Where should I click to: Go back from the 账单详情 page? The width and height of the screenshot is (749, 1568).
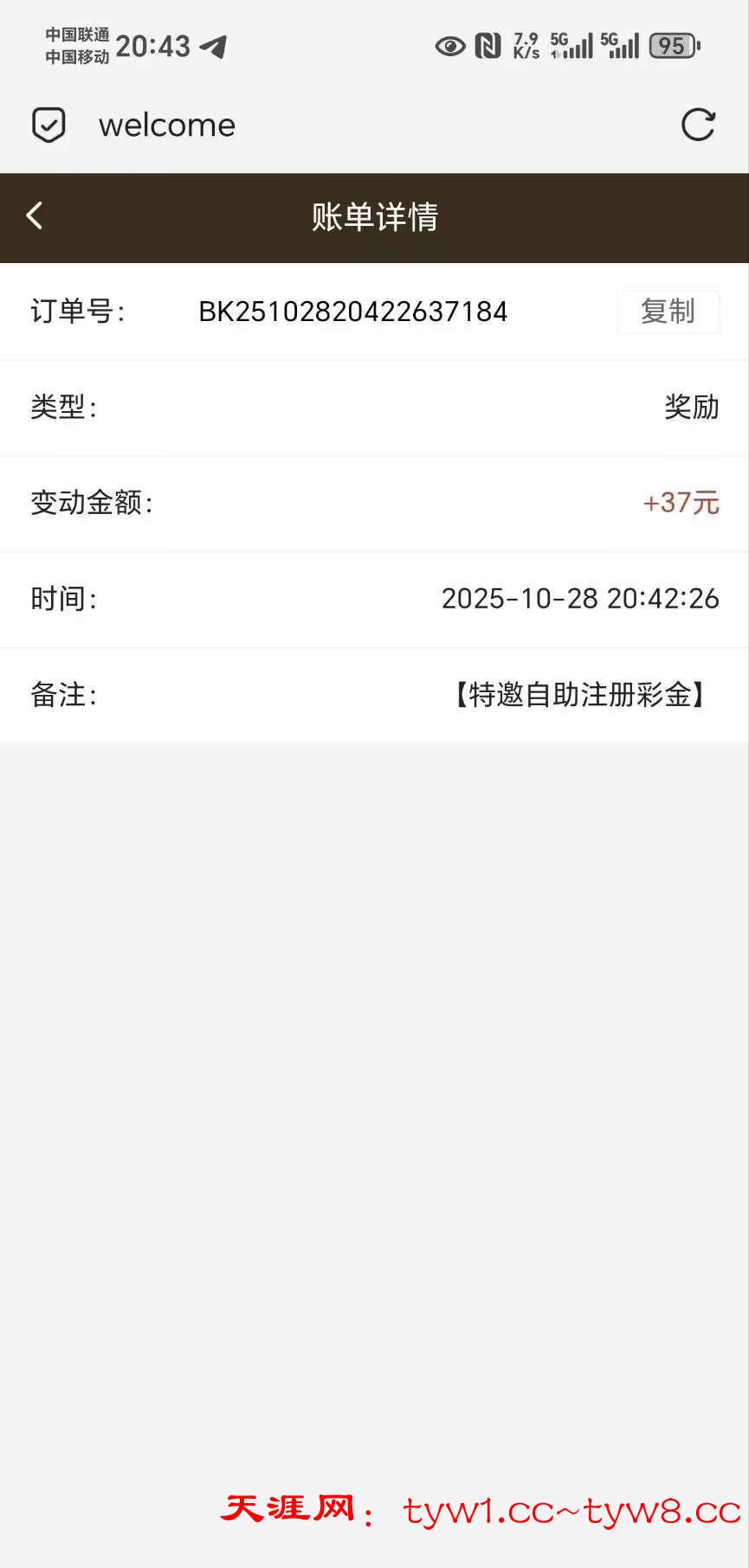[x=35, y=215]
